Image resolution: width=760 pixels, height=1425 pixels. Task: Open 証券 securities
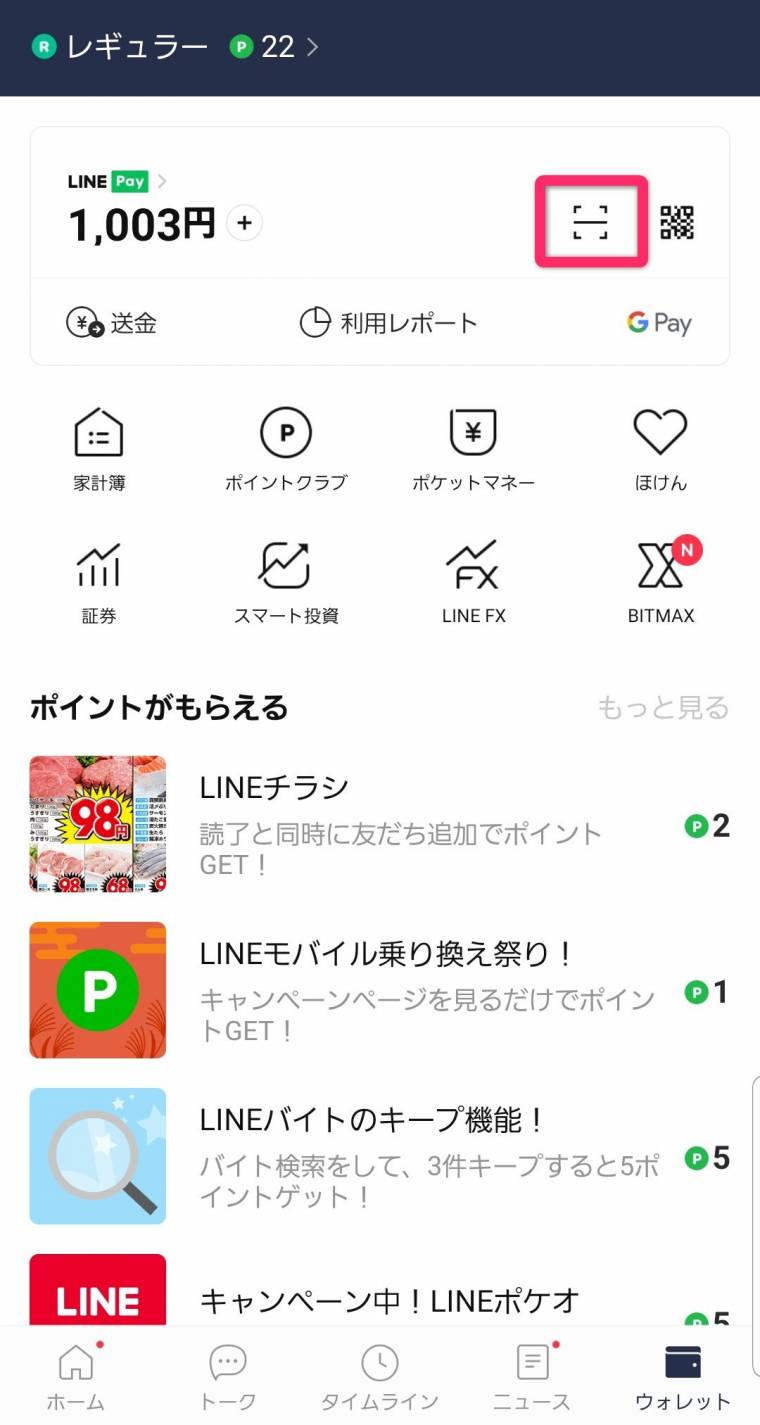[99, 583]
